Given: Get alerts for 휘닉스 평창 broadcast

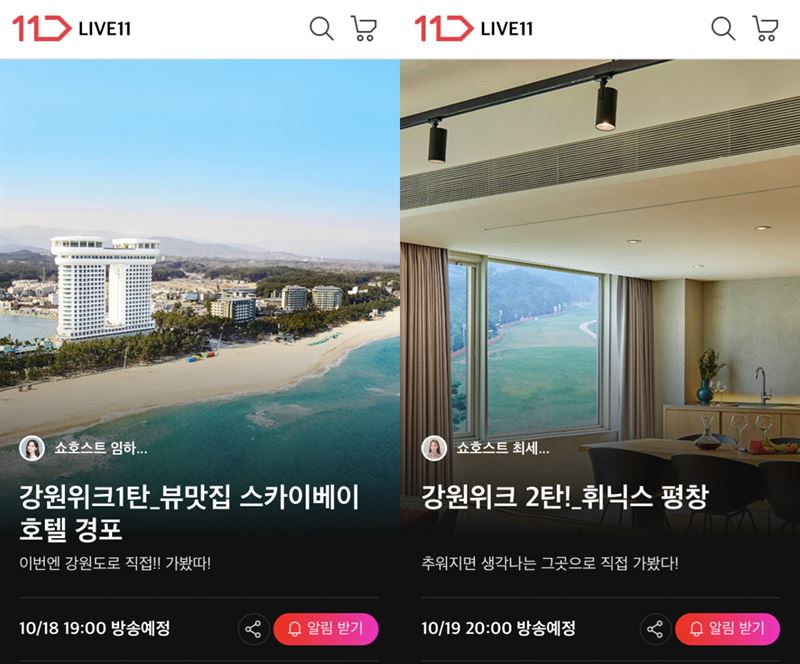Looking at the screenshot, I should click(726, 629).
